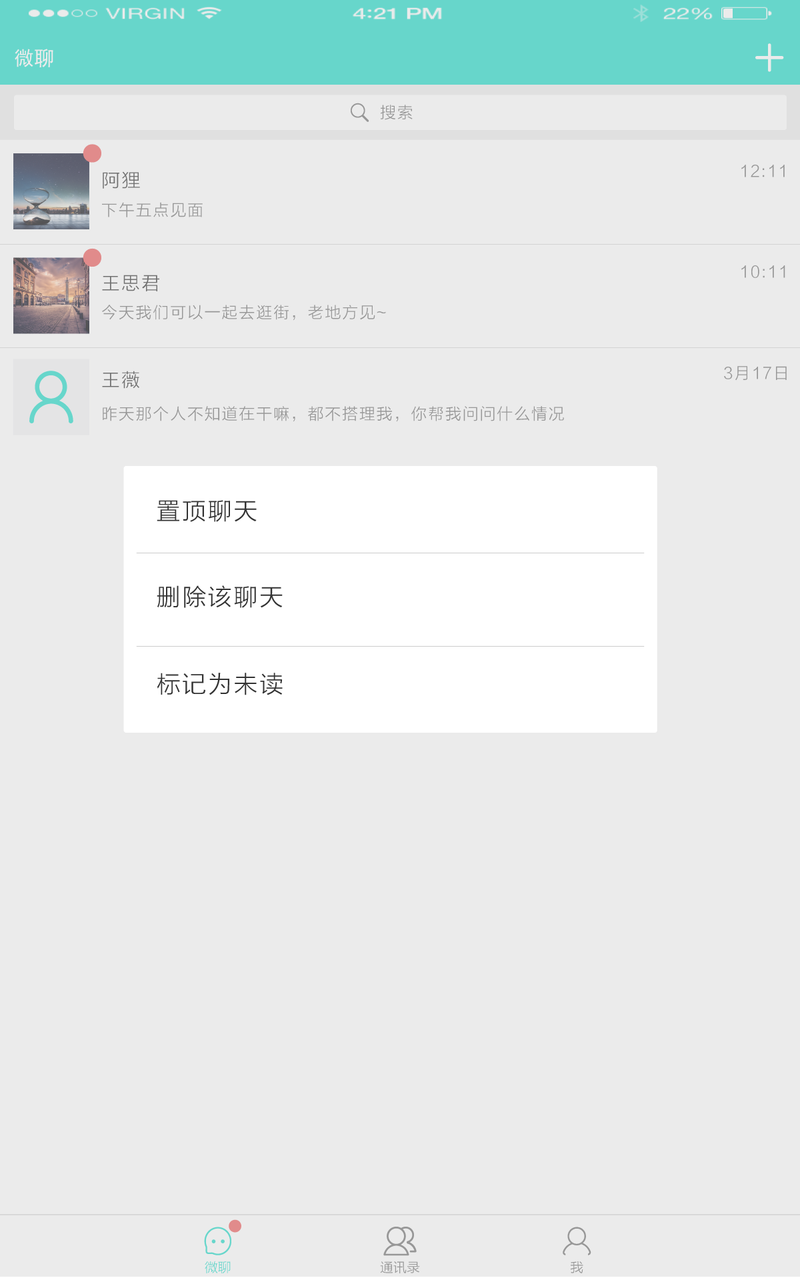The height and width of the screenshot is (1280, 800).
Task: Select 标记为未读 option
Action: [x=390, y=685]
